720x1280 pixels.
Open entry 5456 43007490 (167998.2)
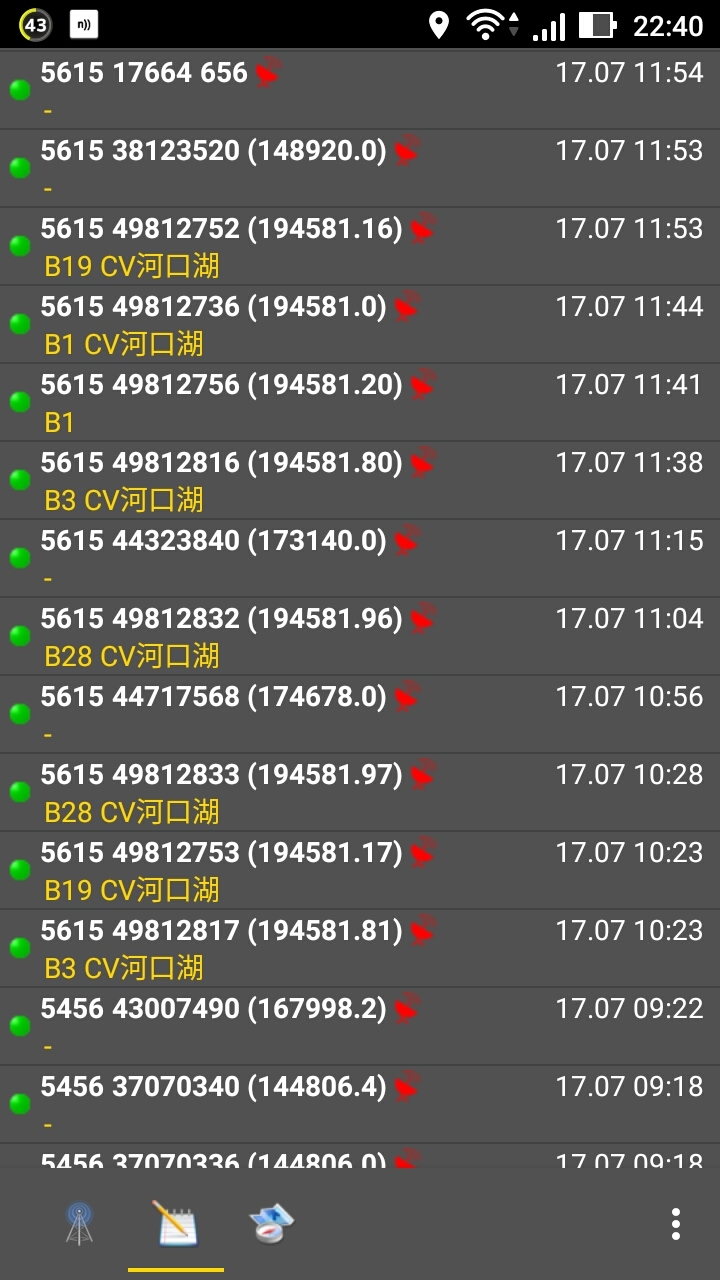pyautogui.click(x=360, y=1026)
